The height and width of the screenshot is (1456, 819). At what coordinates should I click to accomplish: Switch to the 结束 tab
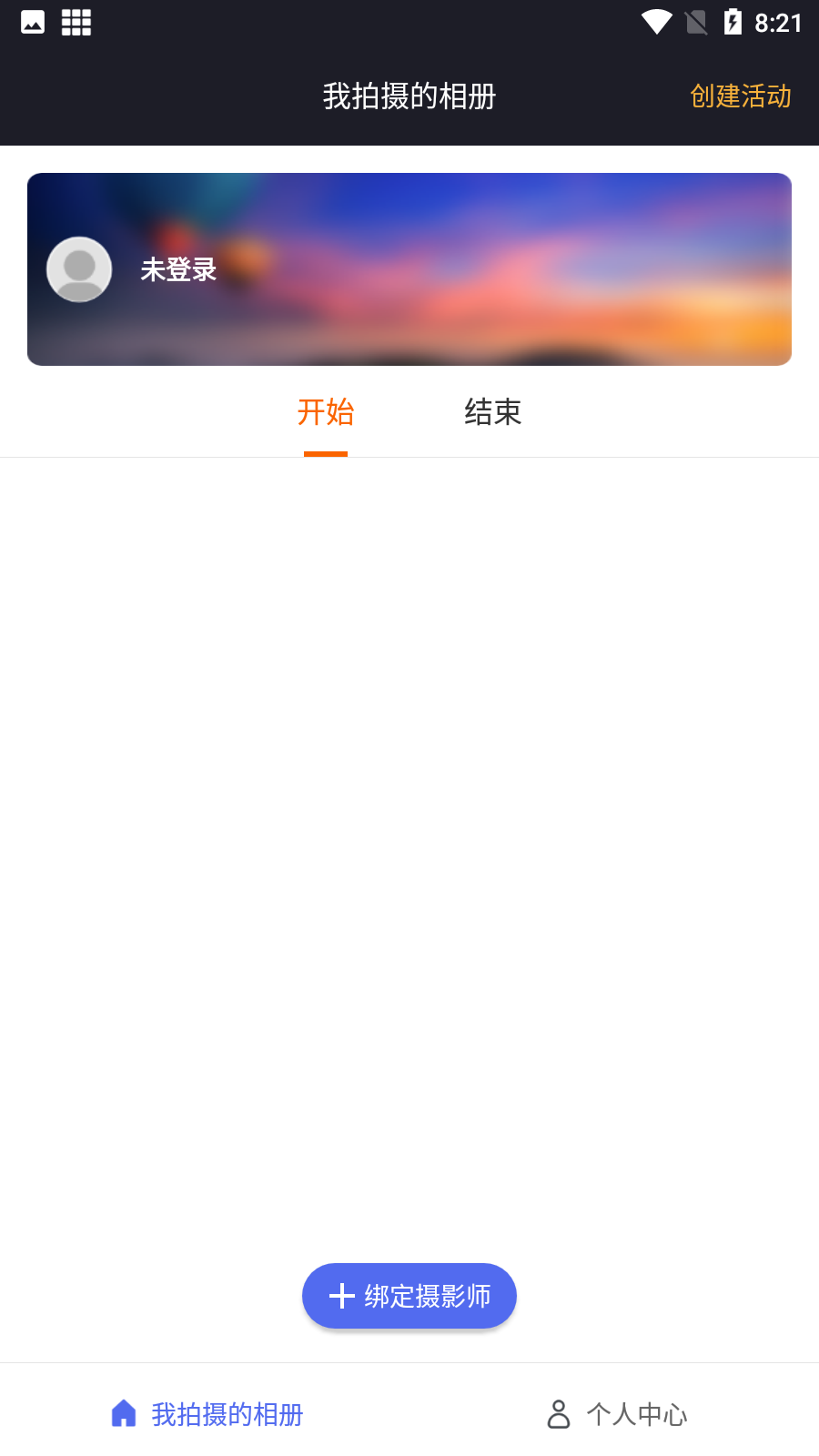492,413
